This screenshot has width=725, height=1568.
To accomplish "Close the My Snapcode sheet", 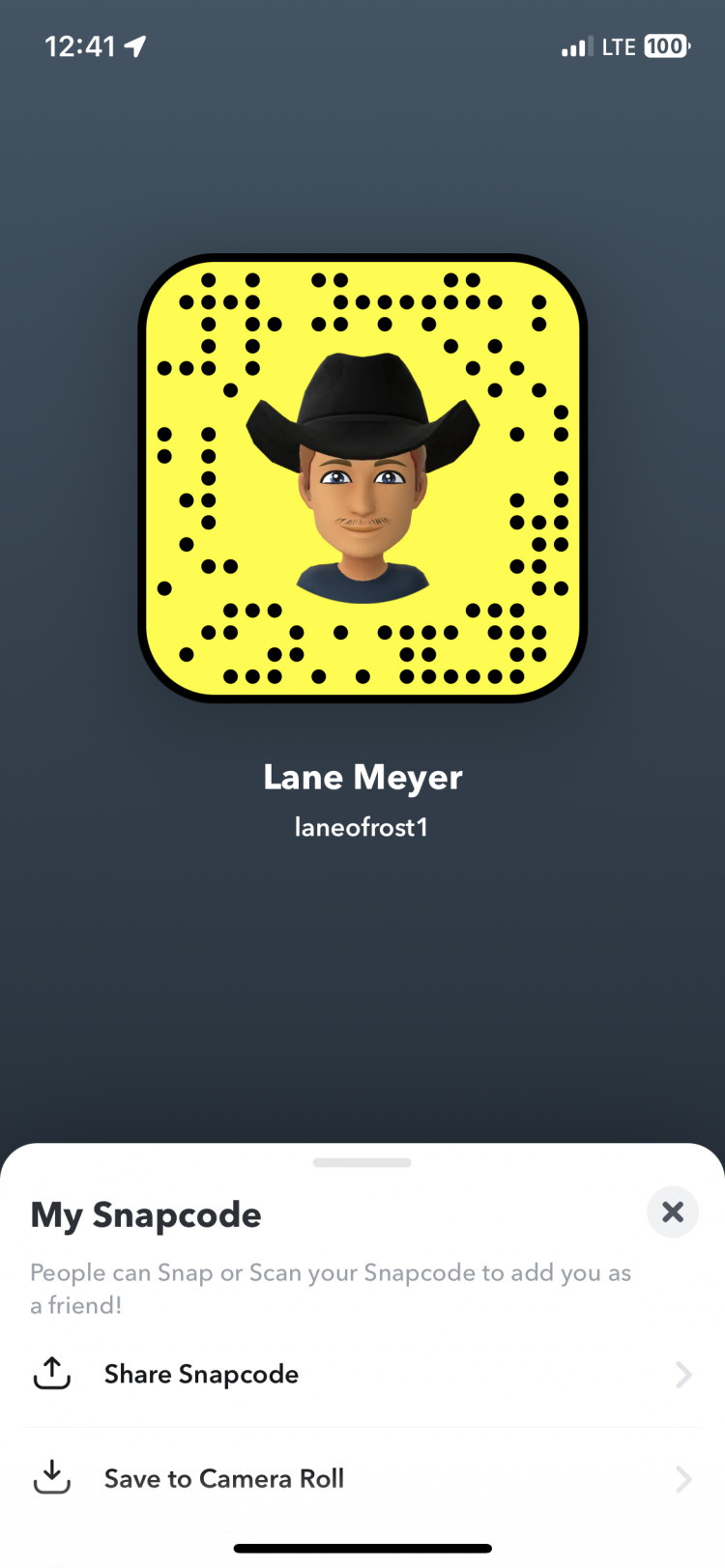I will (673, 1212).
